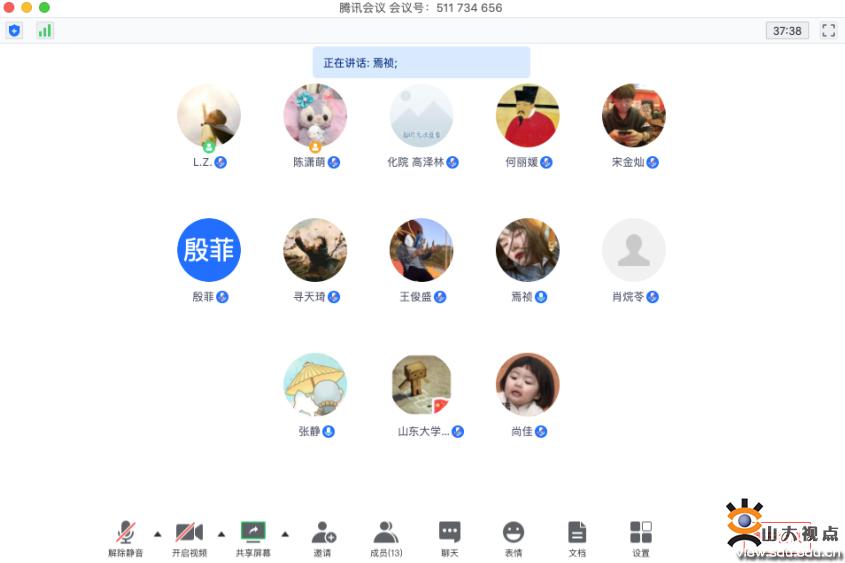Open the 聊天 chat panel

coord(450,533)
